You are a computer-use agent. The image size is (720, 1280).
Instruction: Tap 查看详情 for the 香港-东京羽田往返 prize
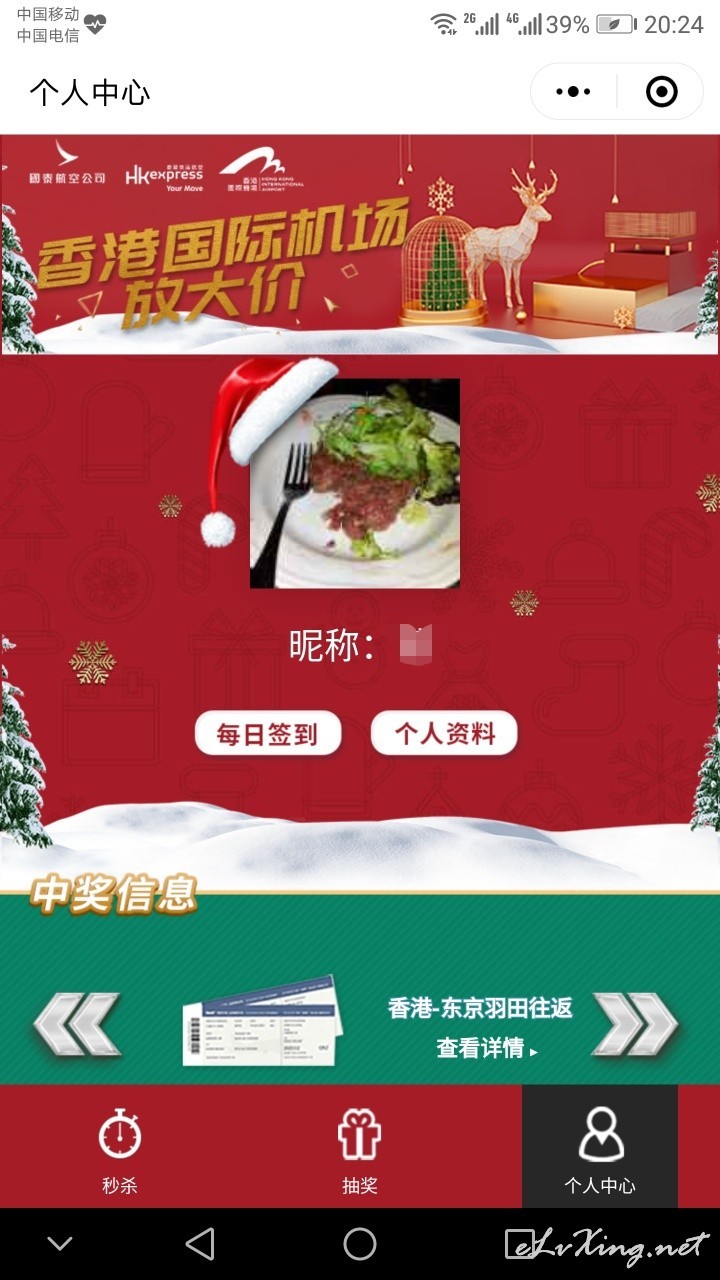(487, 1048)
